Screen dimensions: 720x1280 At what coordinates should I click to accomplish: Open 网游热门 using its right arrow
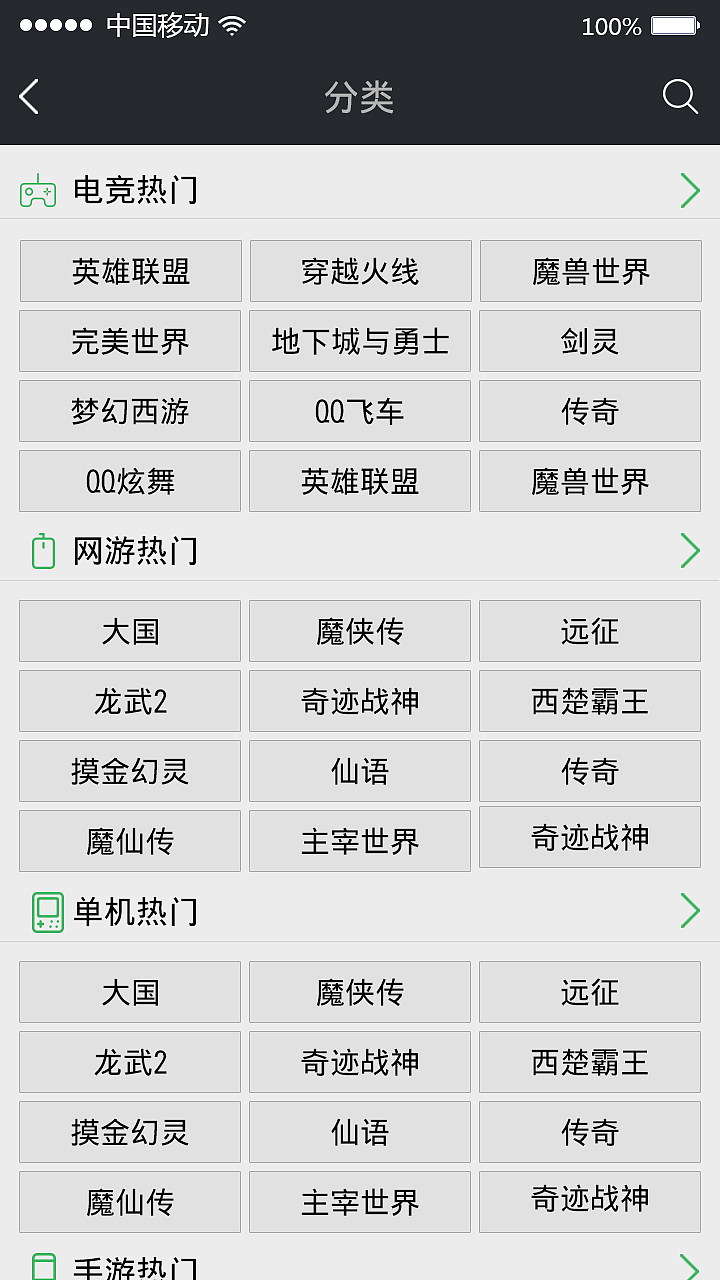690,550
